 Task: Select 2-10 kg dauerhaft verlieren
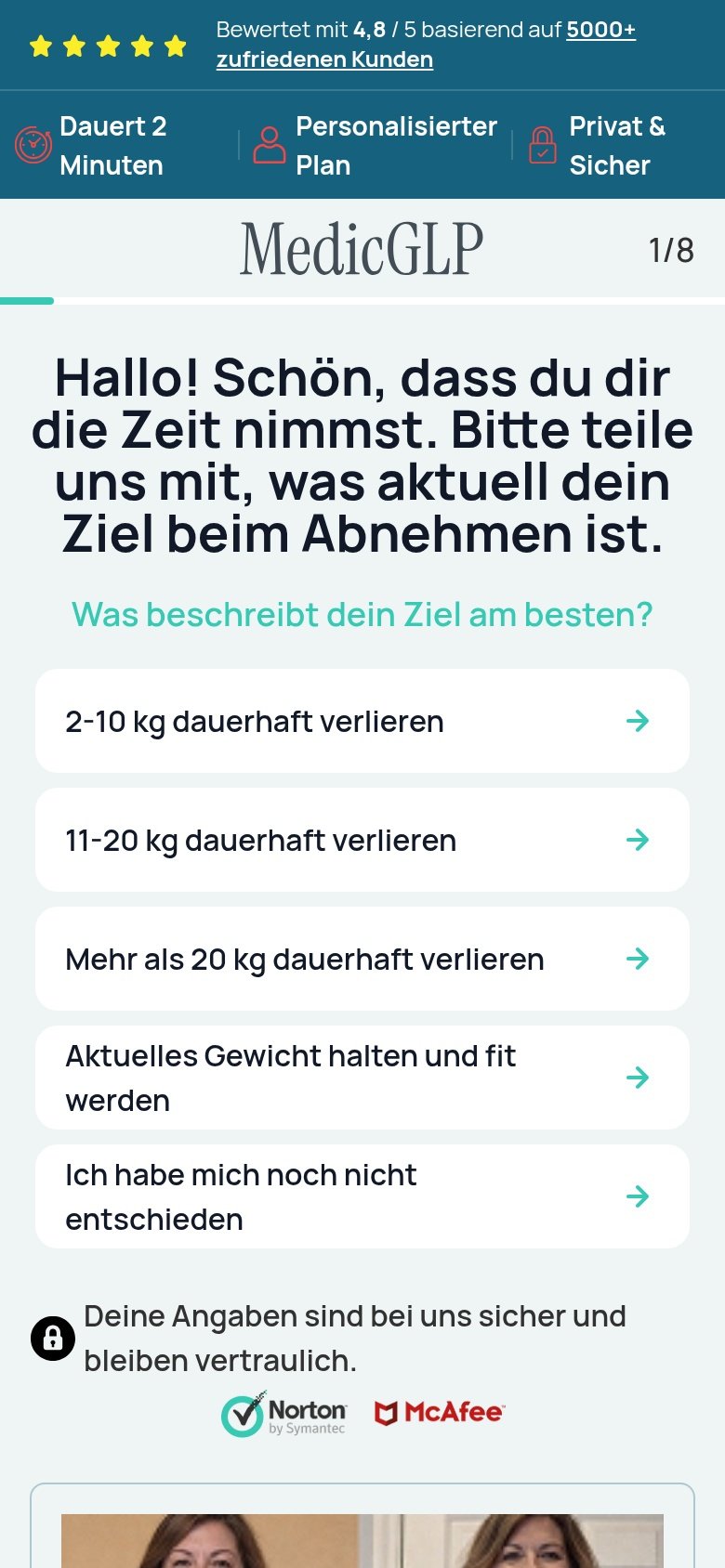tap(362, 721)
